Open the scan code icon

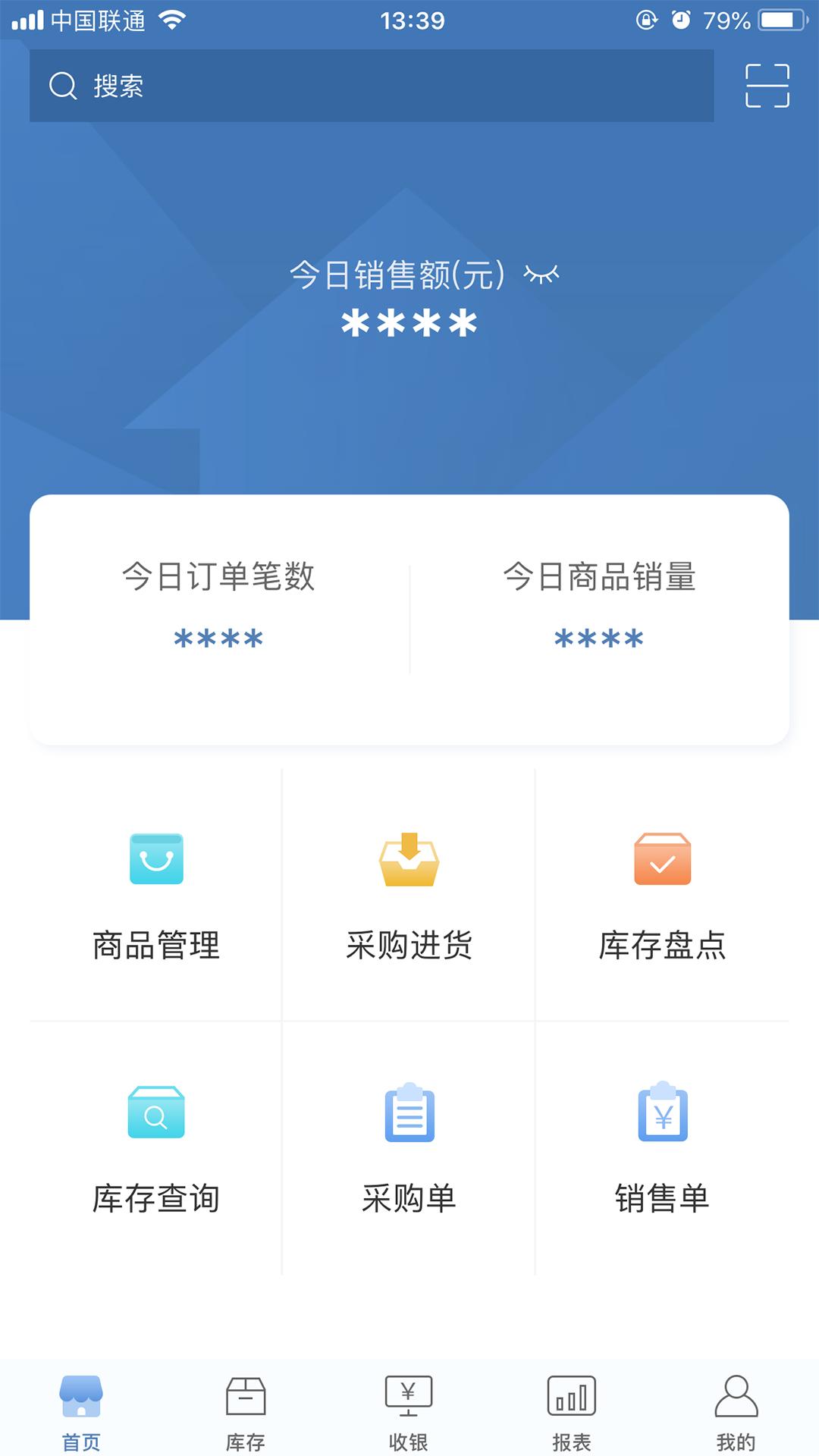(x=767, y=86)
